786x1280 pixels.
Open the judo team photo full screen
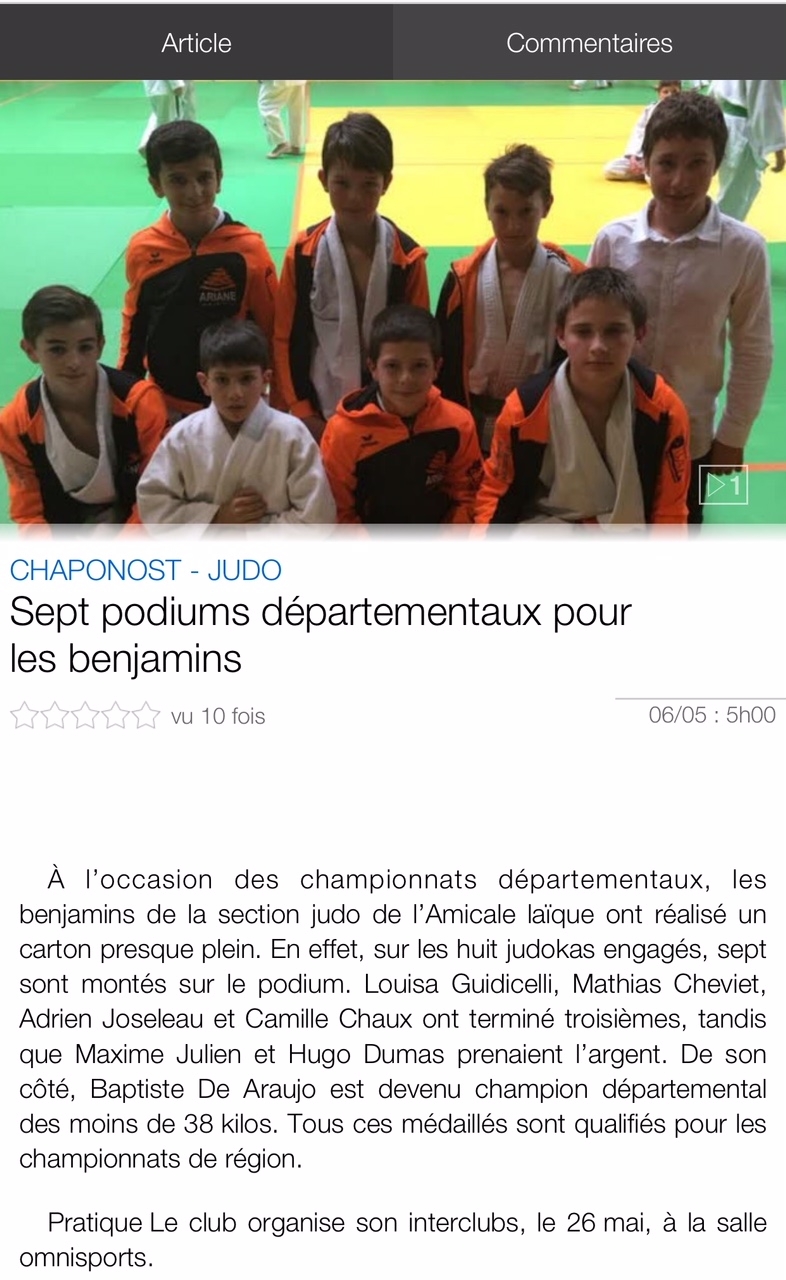coord(393,300)
